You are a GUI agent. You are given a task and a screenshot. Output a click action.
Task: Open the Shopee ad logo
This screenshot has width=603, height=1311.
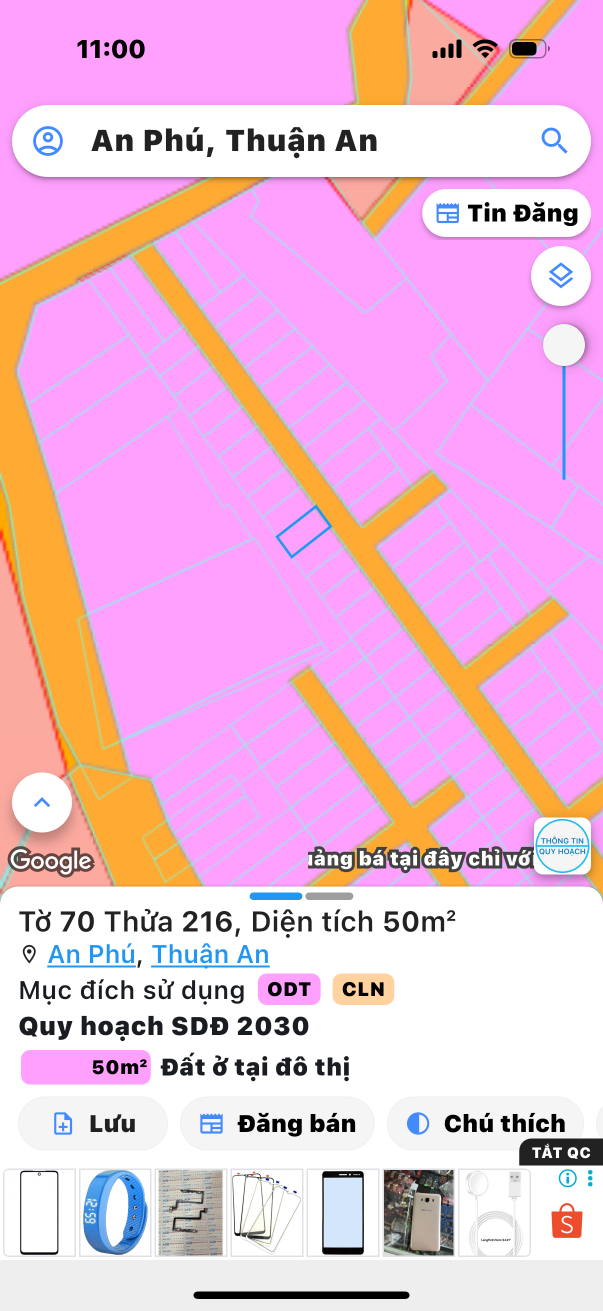pos(567,1221)
